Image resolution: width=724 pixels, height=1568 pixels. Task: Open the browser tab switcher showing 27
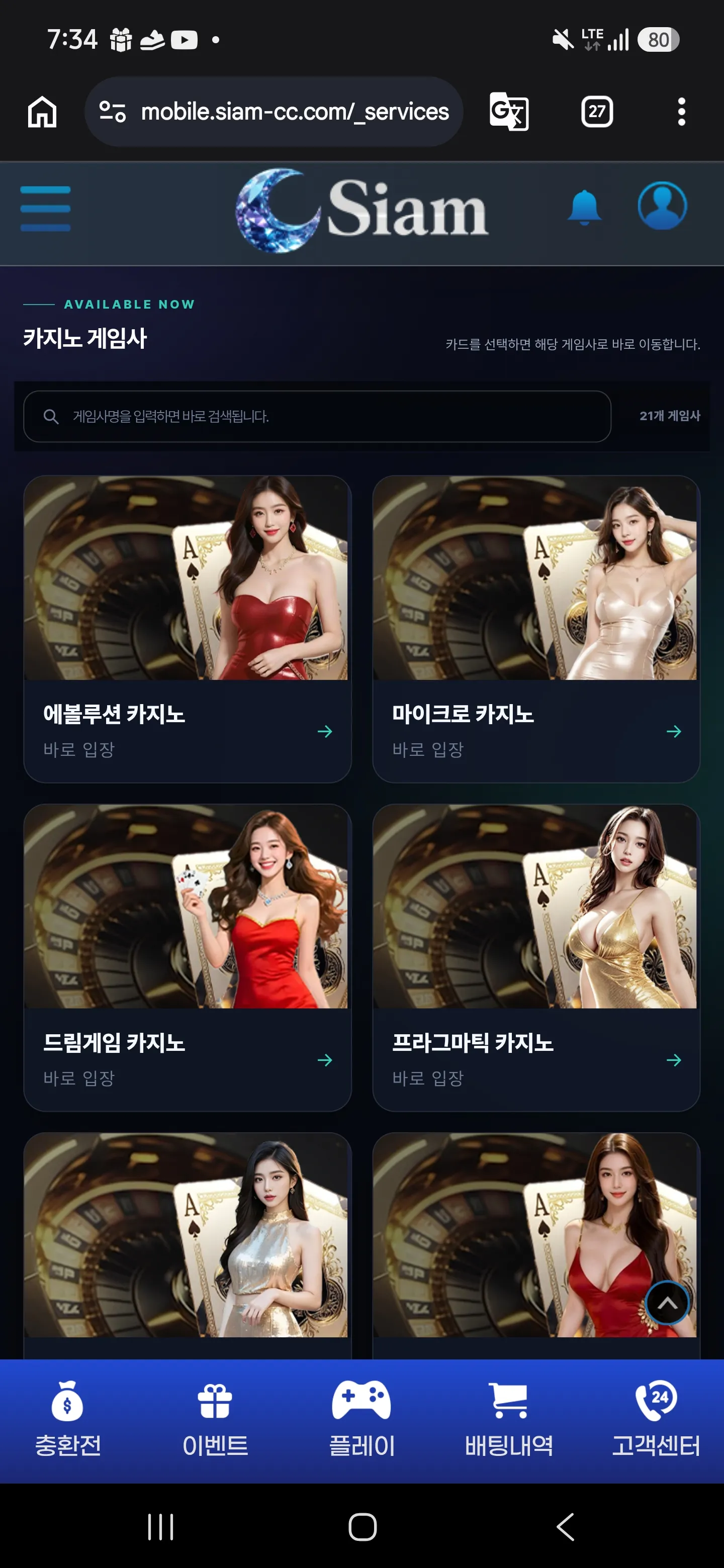[x=597, y=112]
